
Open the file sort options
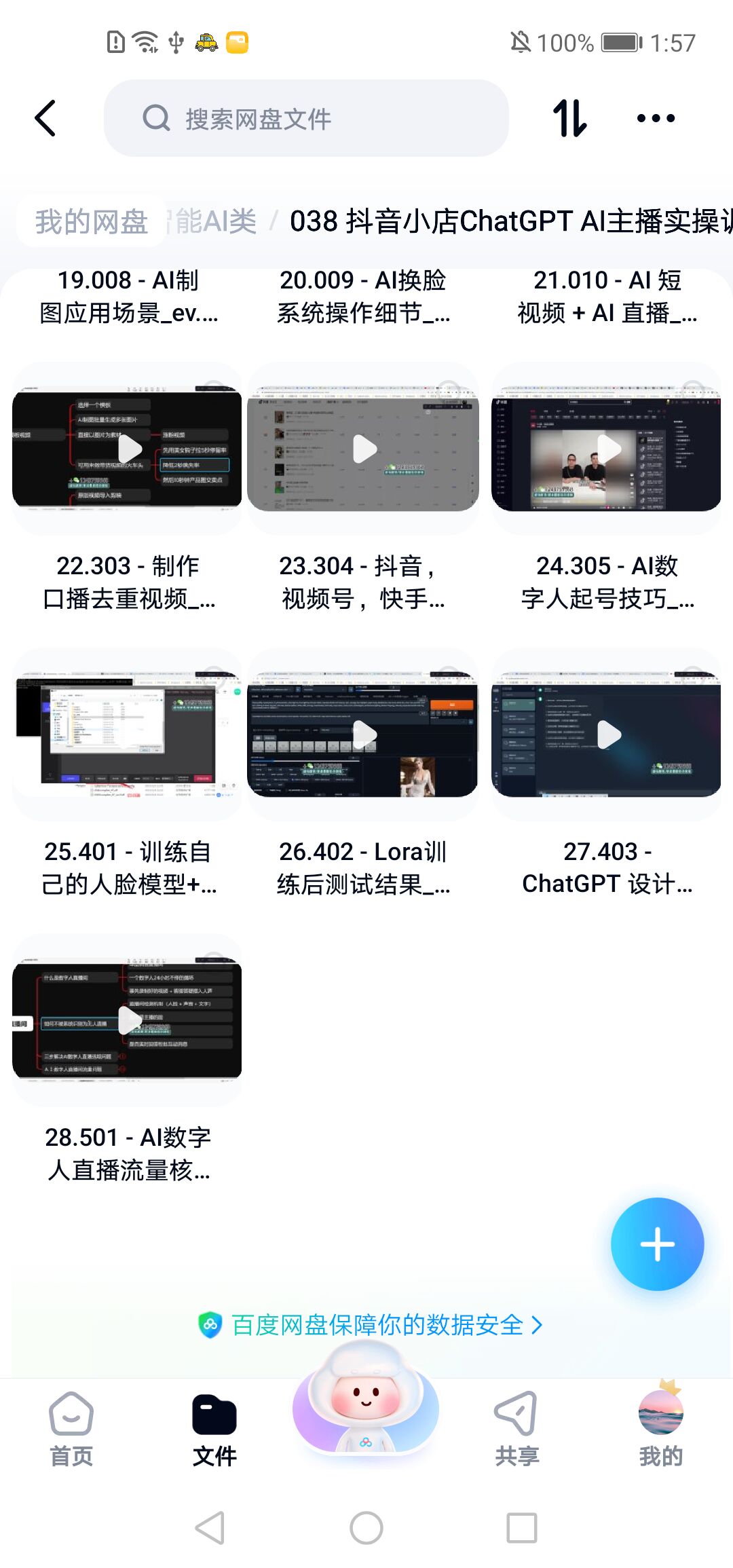[569, 118]
